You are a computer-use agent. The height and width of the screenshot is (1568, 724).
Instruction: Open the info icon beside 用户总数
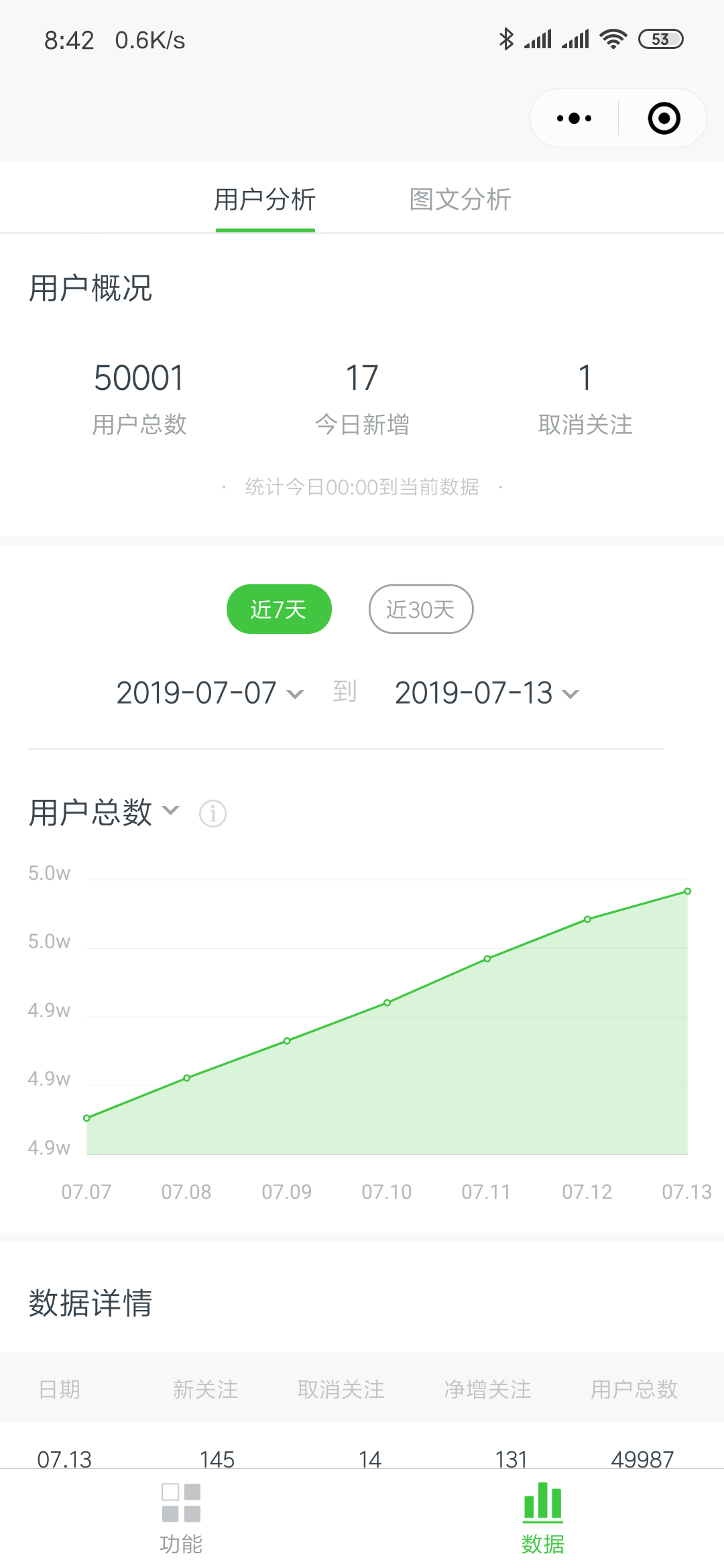tap(213, 813)
